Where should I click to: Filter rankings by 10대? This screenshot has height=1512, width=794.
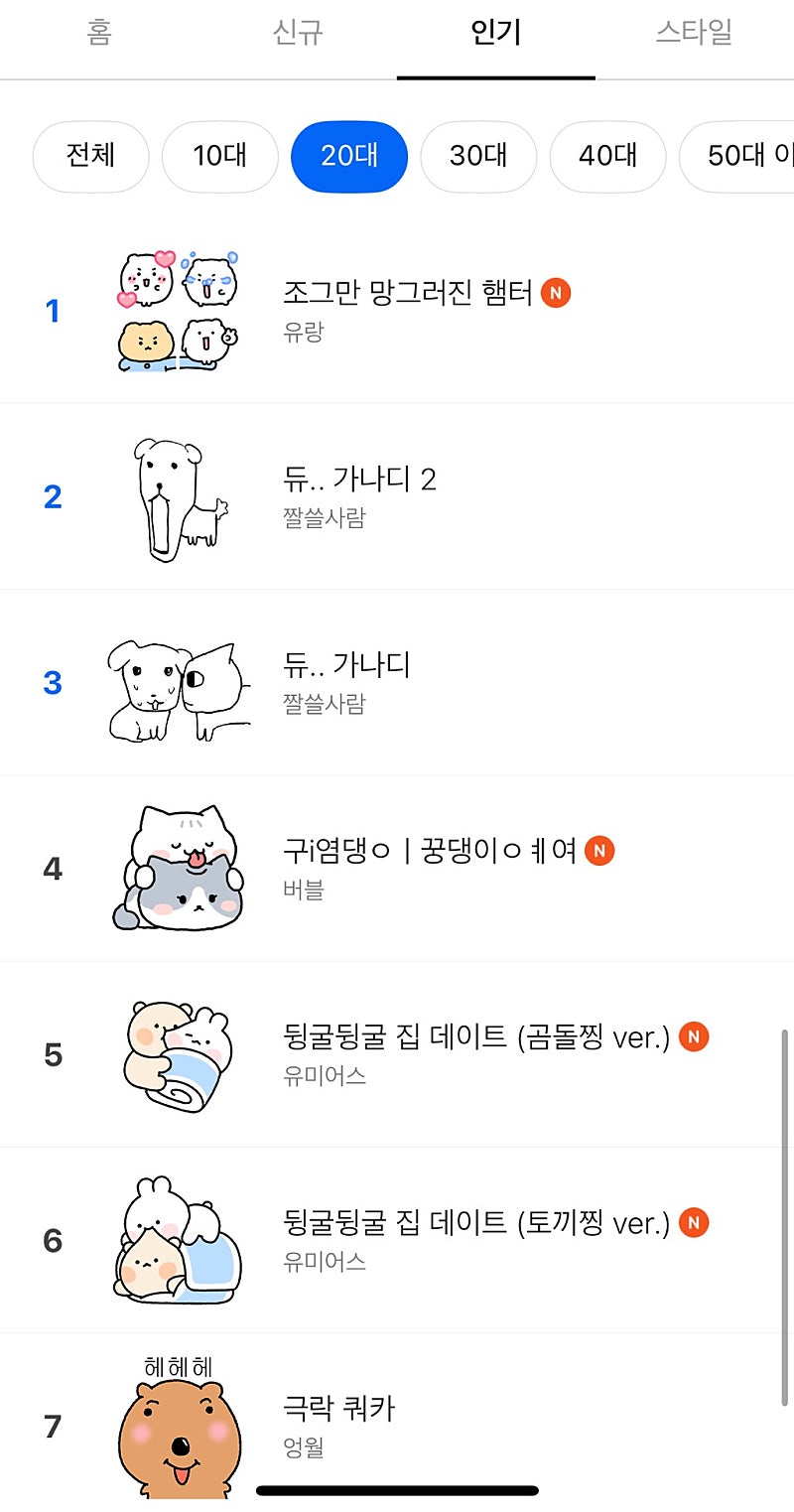219,156
